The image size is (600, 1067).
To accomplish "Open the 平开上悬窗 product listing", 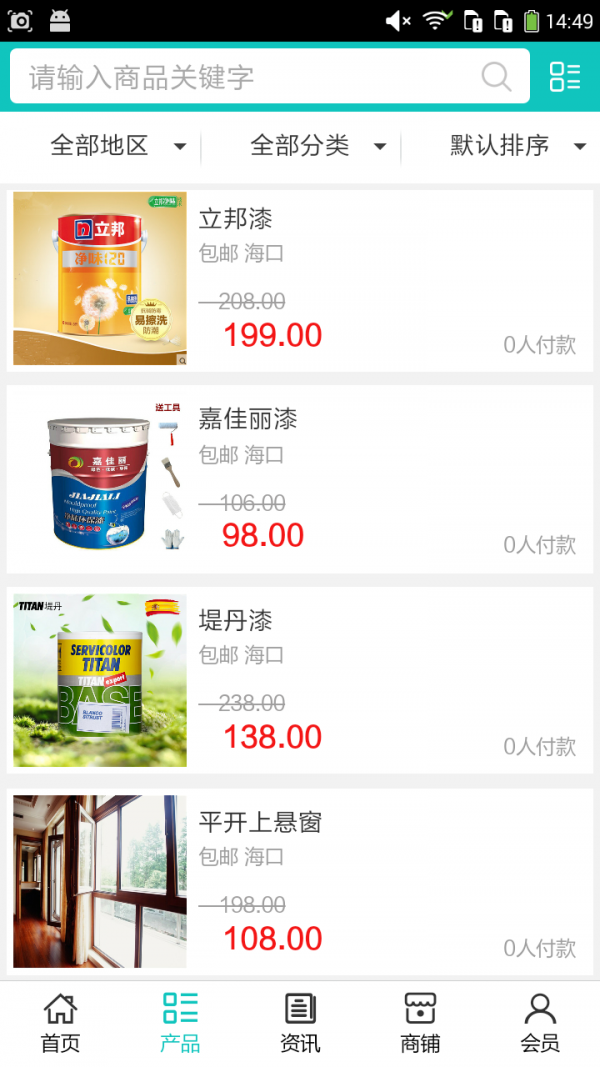I will [x=300, y=882].
